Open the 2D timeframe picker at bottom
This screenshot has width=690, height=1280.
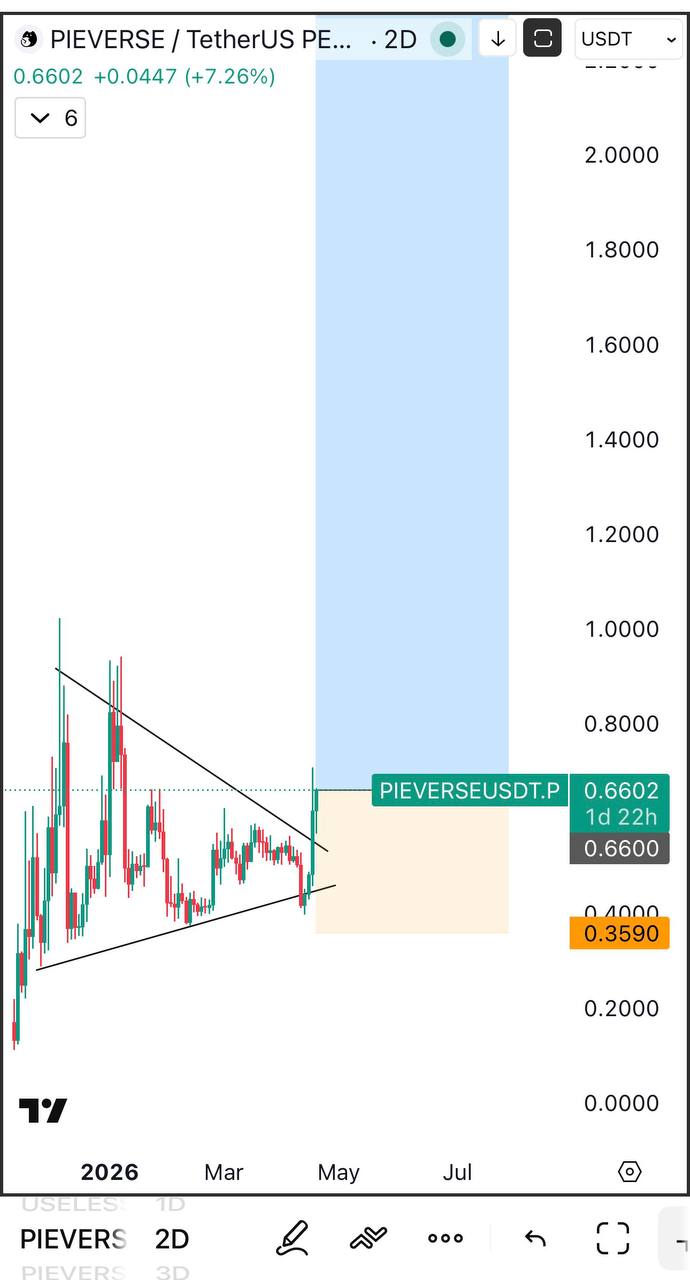tap(172, 1239)
